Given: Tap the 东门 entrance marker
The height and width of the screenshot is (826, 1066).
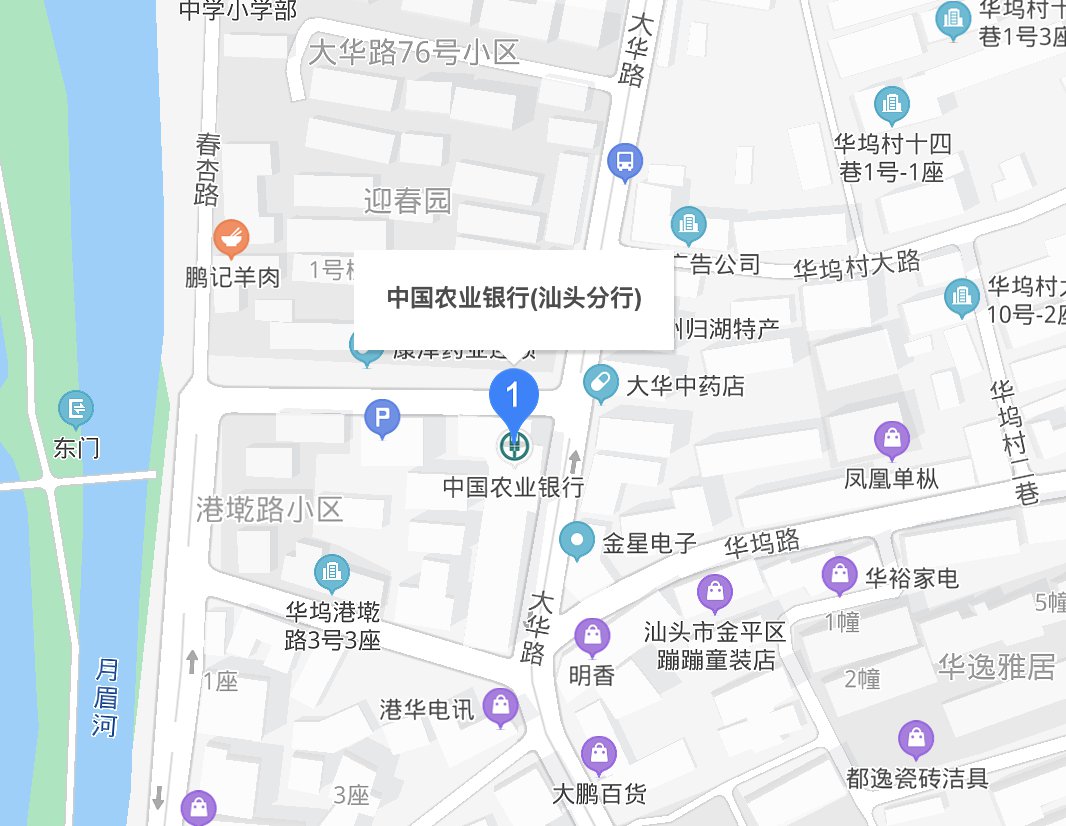Looking at the screenshot, I should tap(76, 407).
